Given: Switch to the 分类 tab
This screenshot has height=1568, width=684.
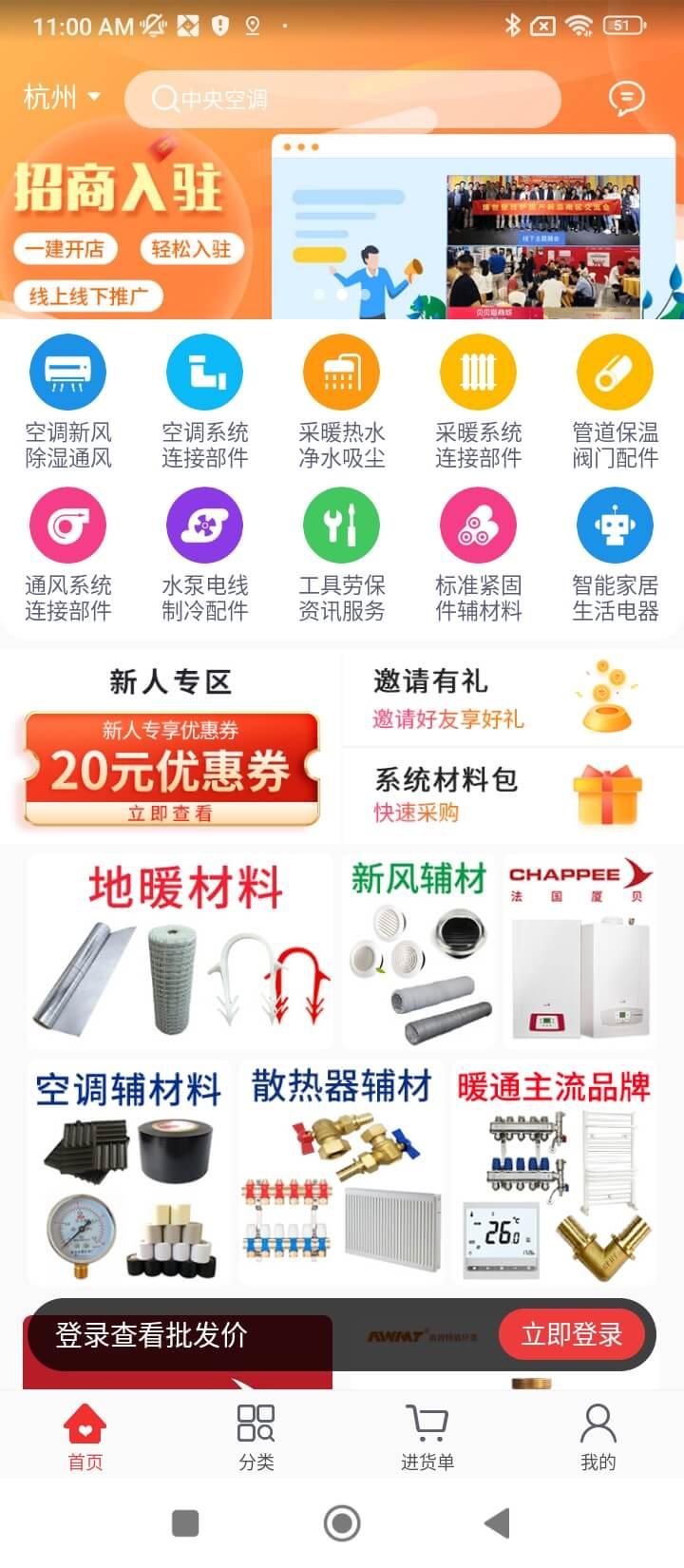Looking at the screenshot, I should (x=255, y=1435).
